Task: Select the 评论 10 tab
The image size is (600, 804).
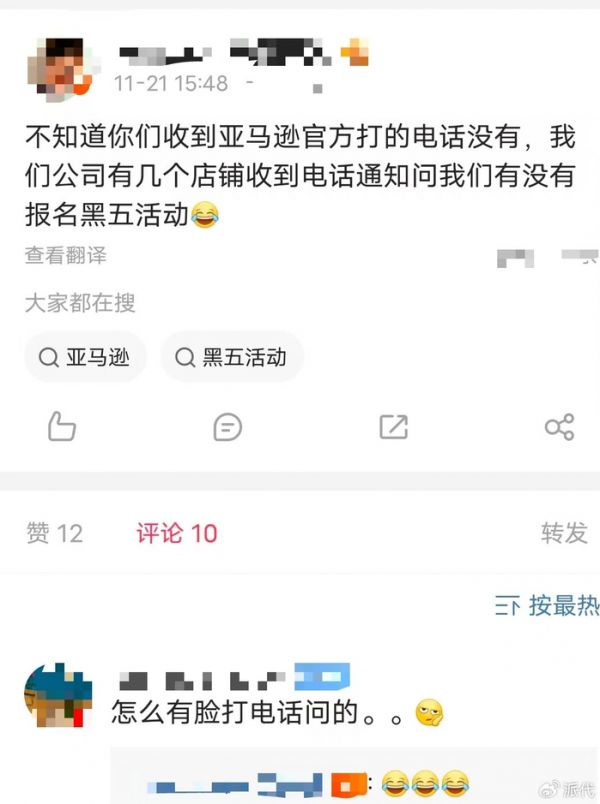Action: pos(177,533)
